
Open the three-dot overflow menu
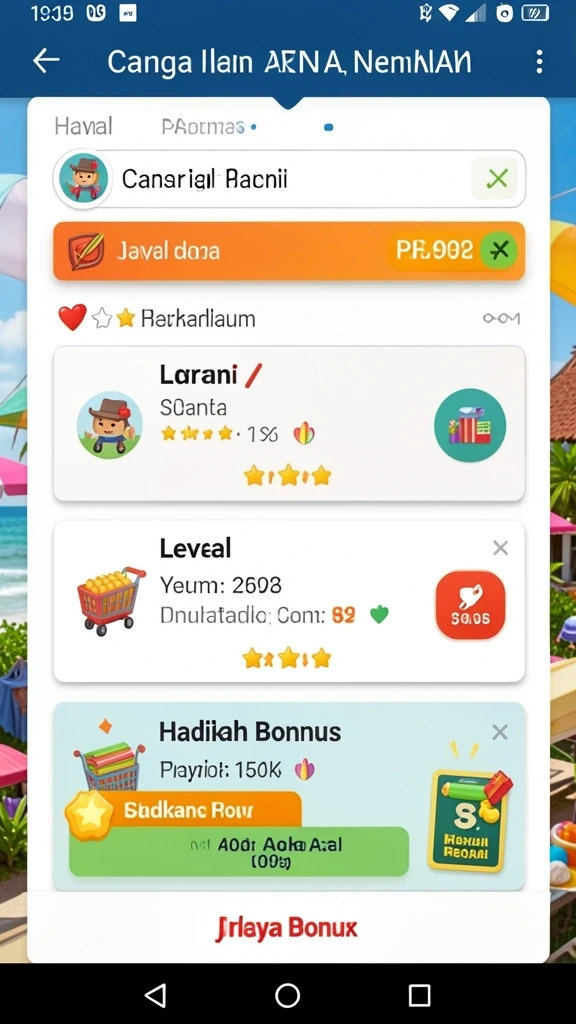pyautogui.click(x=539, y=62)
